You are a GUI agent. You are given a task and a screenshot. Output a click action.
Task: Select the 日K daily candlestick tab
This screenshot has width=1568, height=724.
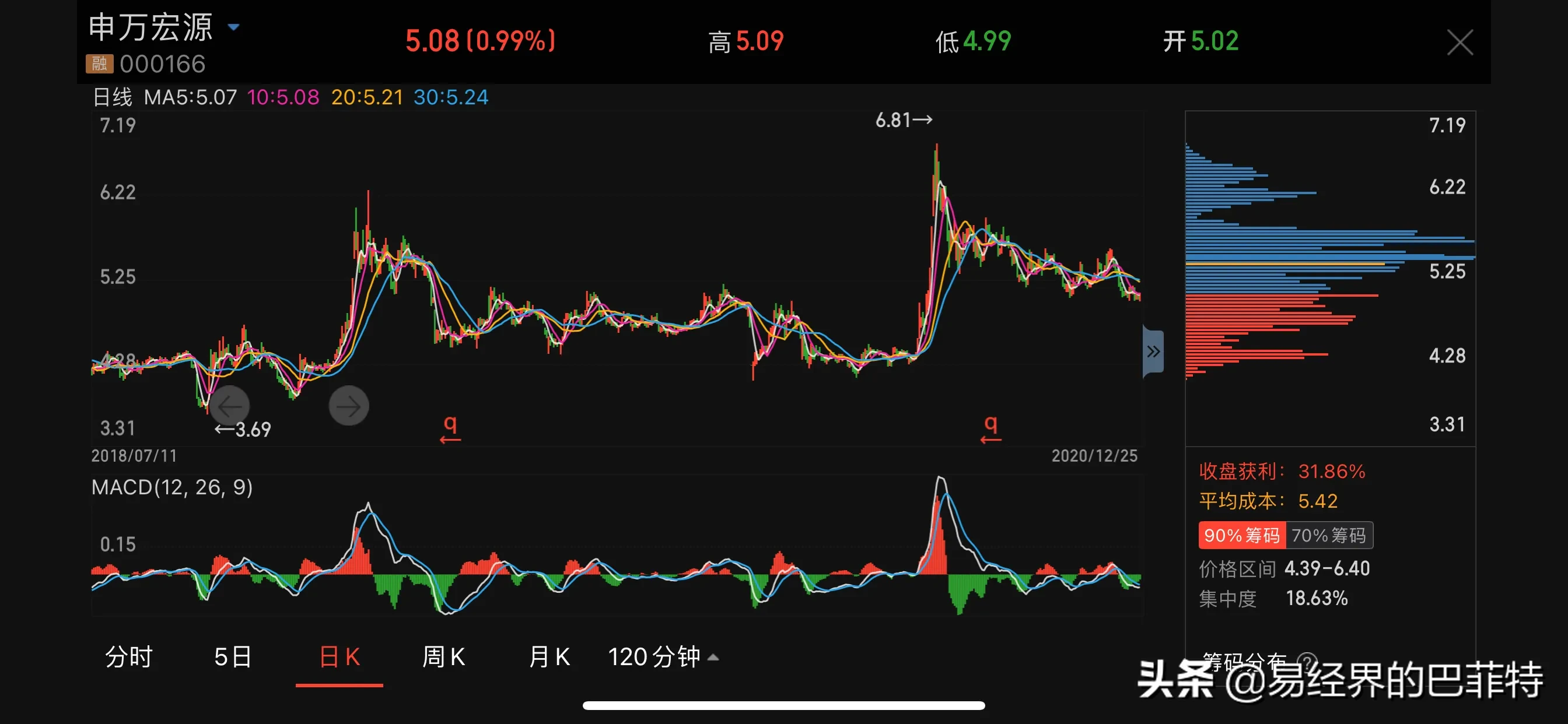[339, 657]
